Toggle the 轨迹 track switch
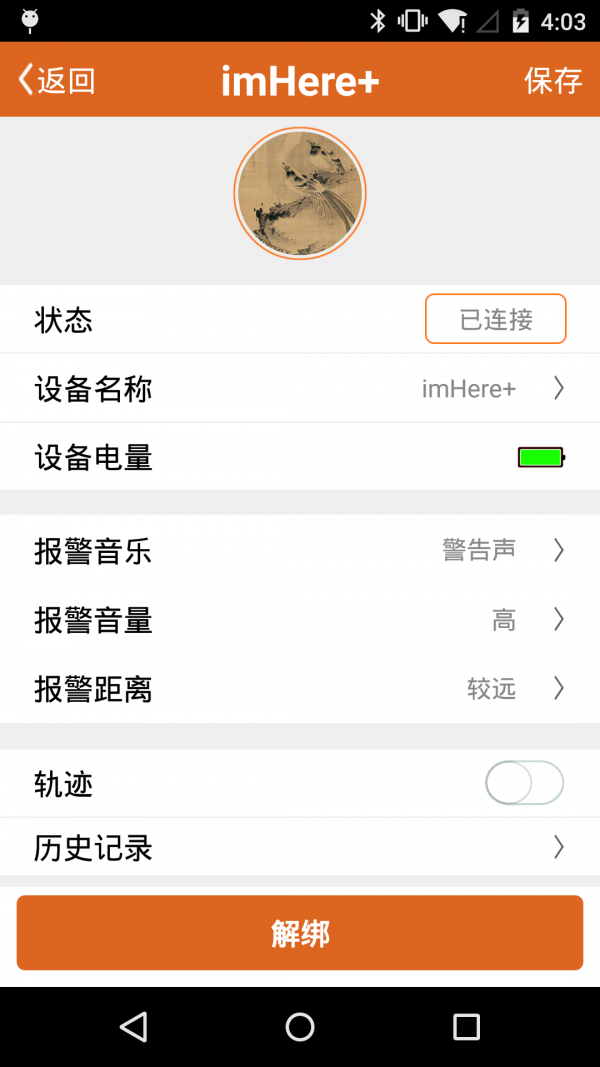The height and width of the screenshot is (1067, 600). click(x=524, y=783)
